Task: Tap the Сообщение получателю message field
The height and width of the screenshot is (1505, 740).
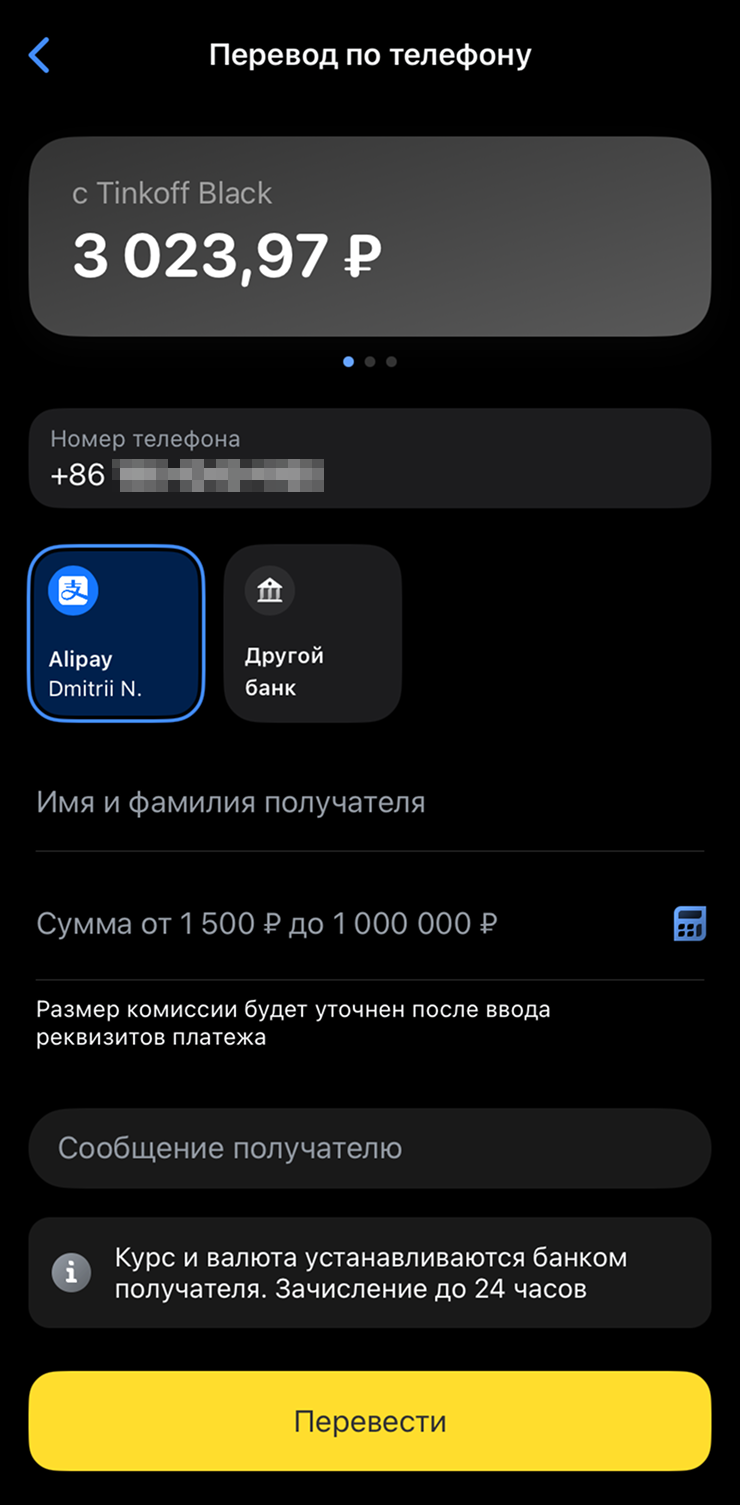Action: click(x=370, y=1148)
